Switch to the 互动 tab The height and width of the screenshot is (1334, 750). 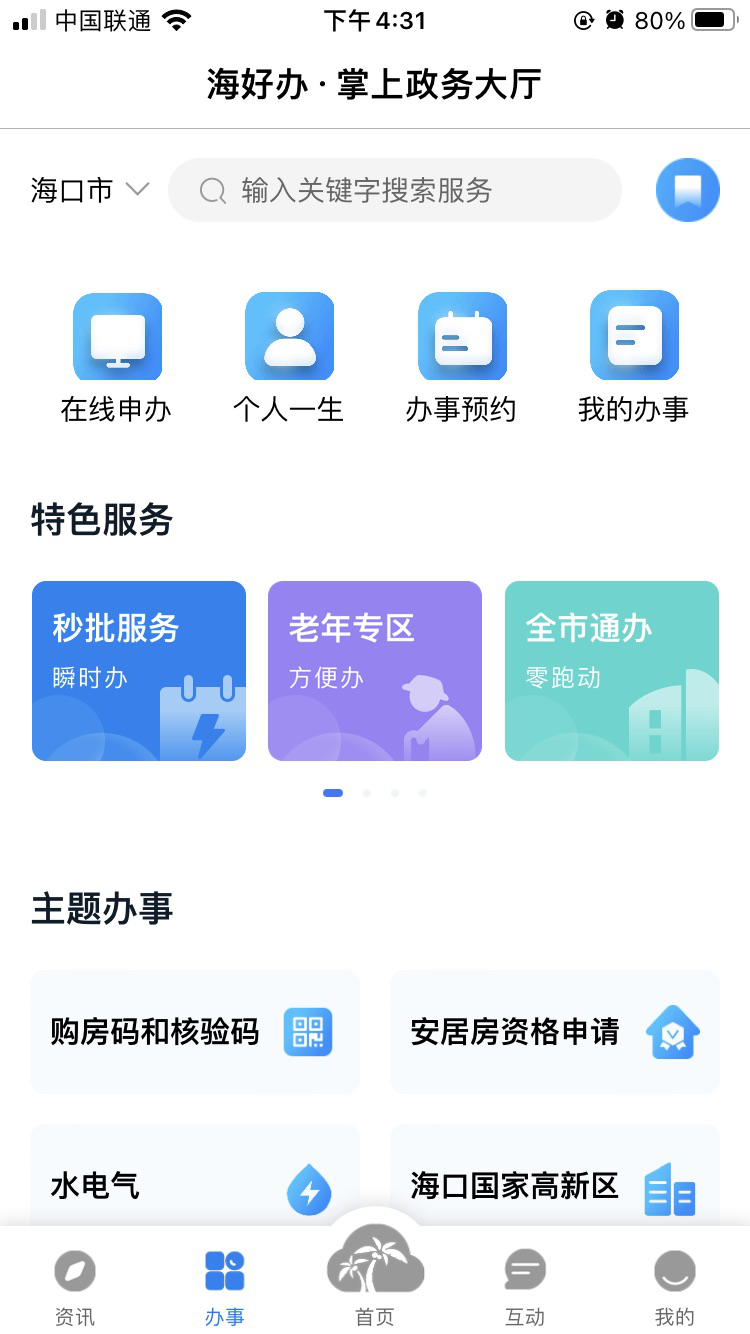click(525, 1287)
